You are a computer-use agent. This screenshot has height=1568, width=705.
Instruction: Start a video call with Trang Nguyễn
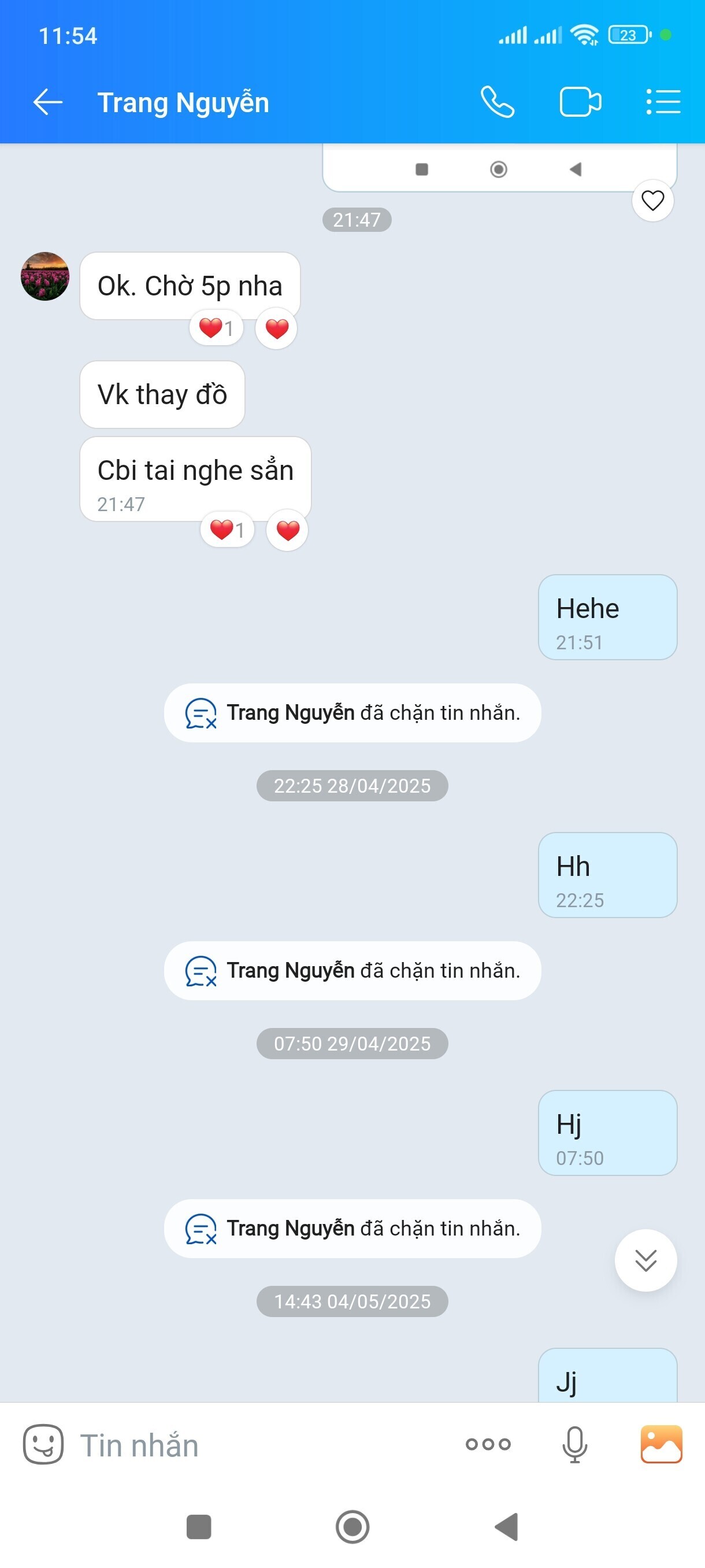tap(580, 102)
